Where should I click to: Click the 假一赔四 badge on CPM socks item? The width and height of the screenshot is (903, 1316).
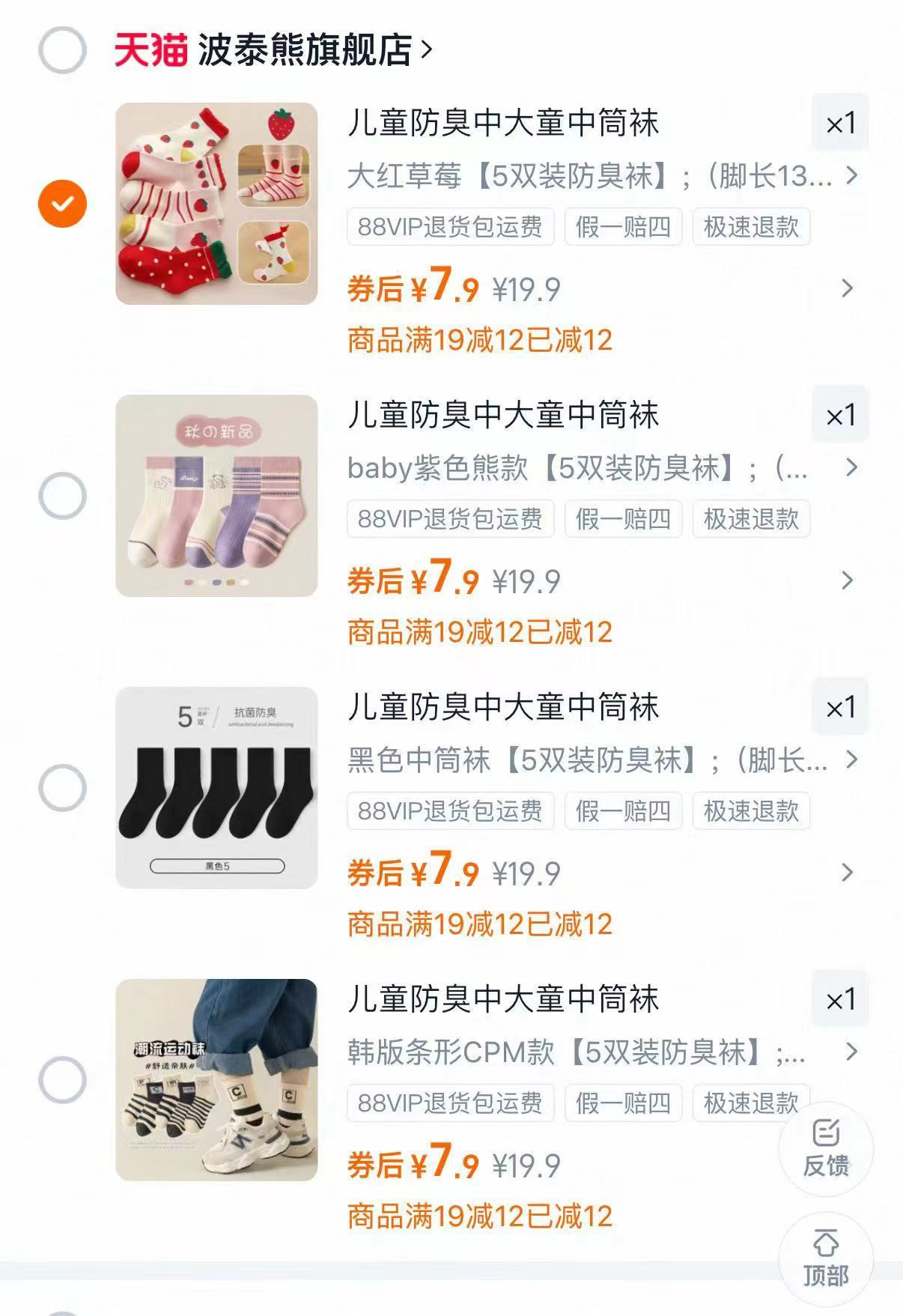[624, 1103]
